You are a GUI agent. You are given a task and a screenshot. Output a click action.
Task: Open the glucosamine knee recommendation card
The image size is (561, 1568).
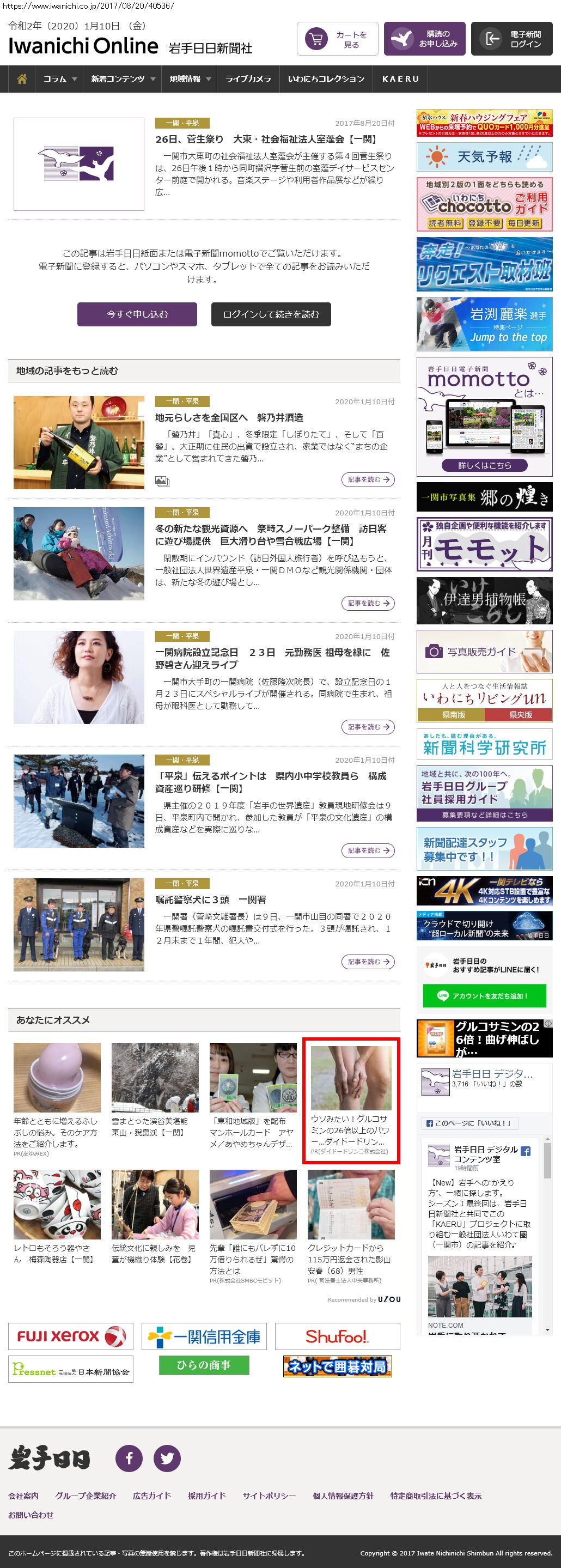click(x=351, y=1100)
